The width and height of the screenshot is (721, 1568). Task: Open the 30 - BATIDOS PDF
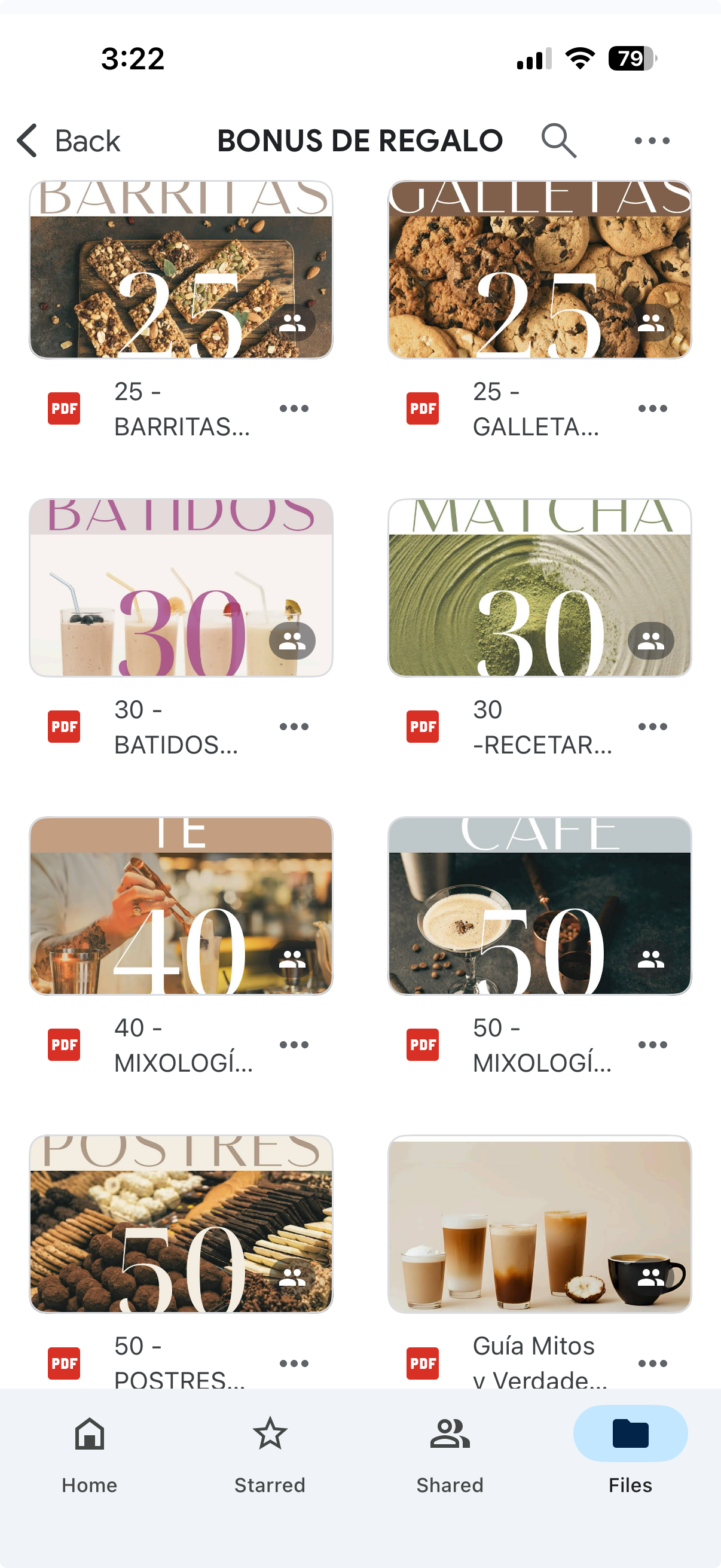[181, 587]
